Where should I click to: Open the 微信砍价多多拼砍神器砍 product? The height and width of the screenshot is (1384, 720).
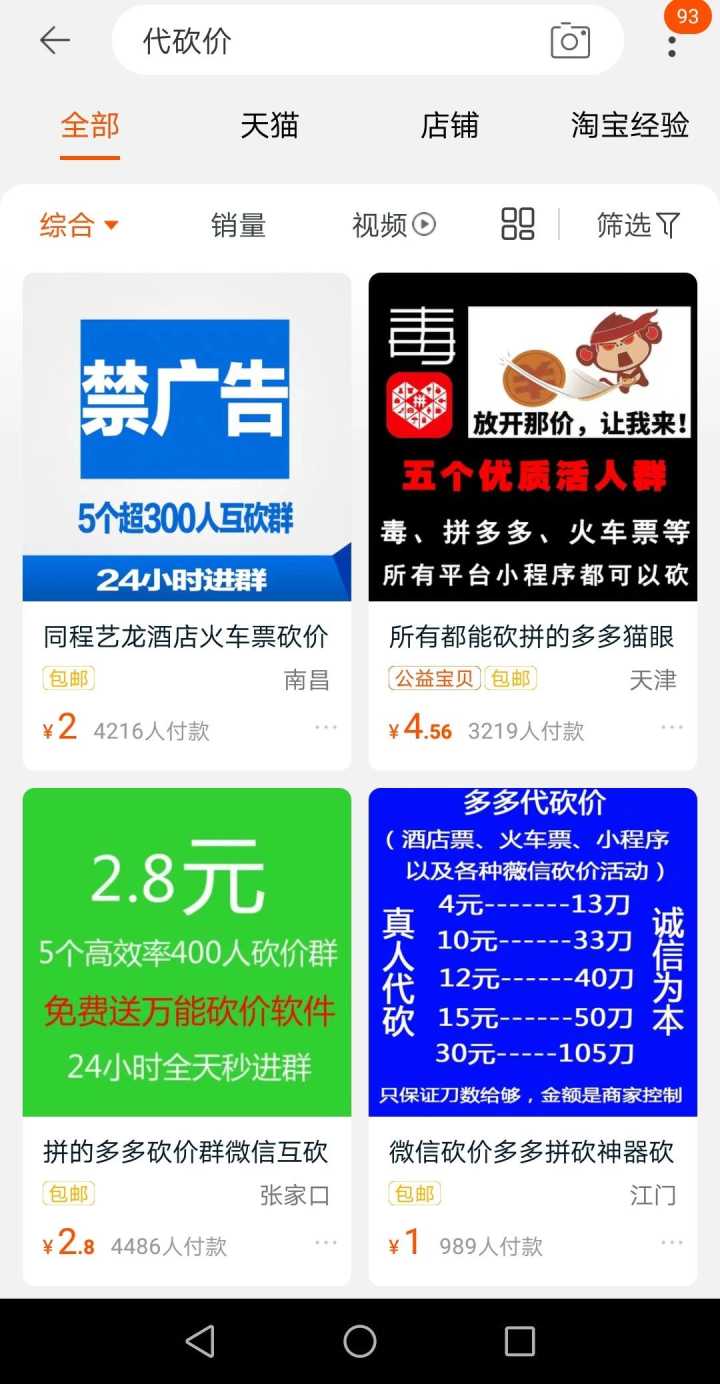[532, 952]
